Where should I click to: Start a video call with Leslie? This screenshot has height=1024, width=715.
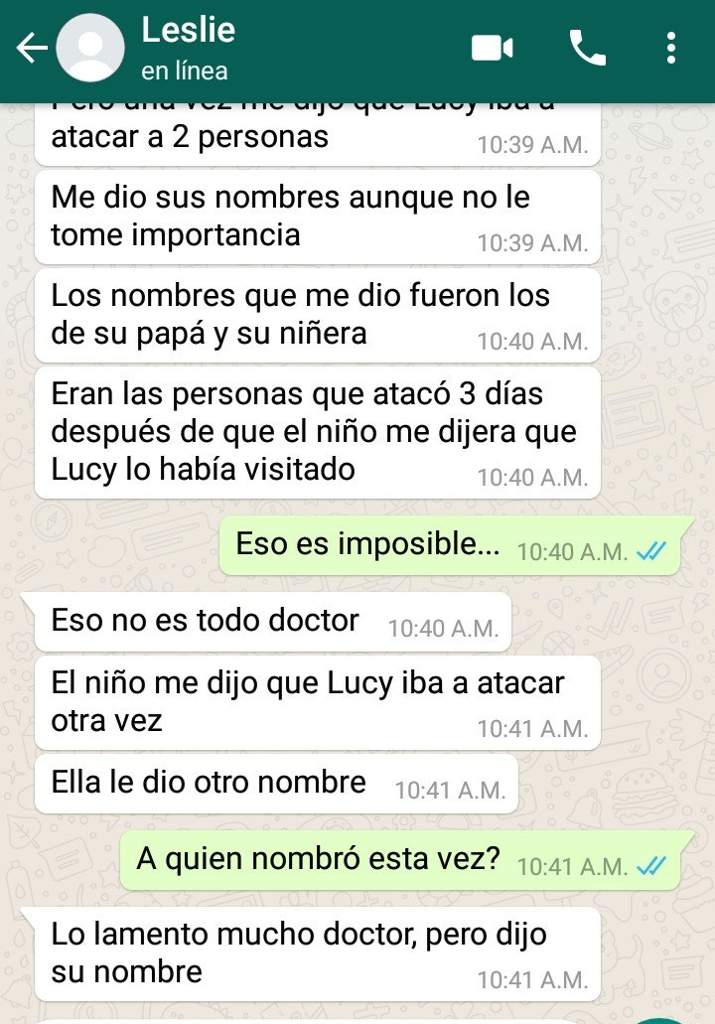point(492,48)
